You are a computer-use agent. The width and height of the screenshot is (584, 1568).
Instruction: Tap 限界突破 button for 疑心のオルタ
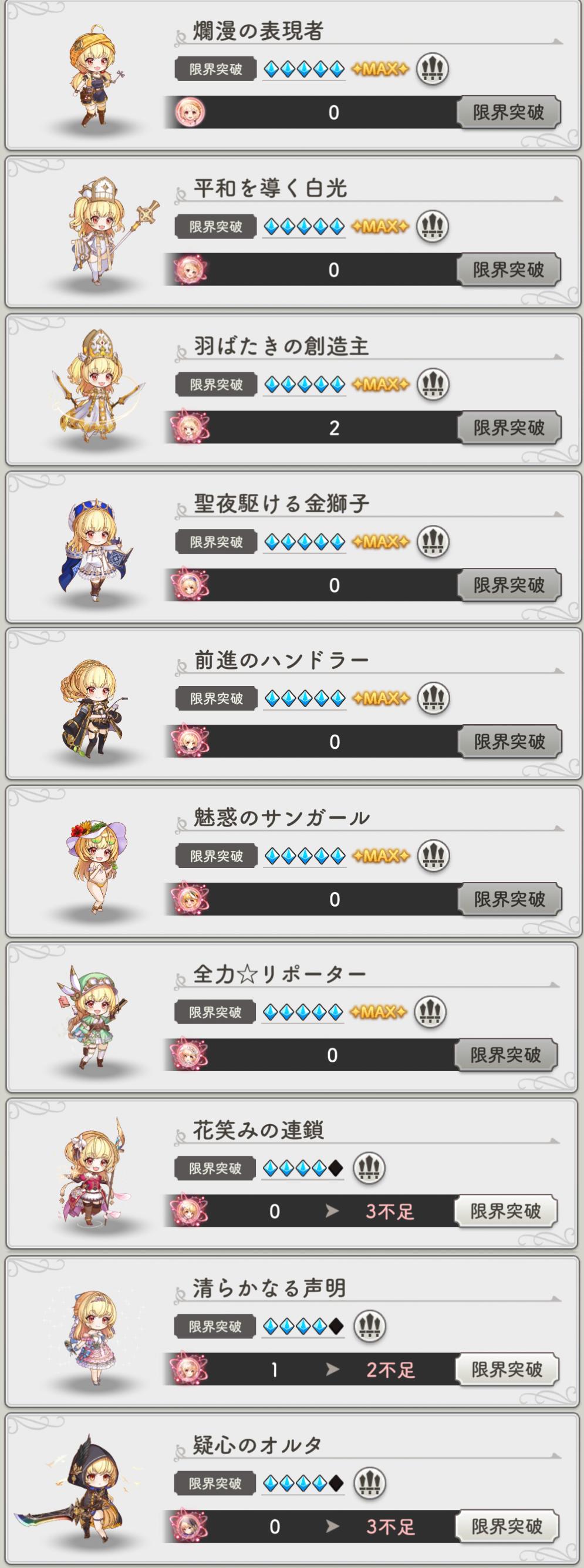pos(507,1526)
